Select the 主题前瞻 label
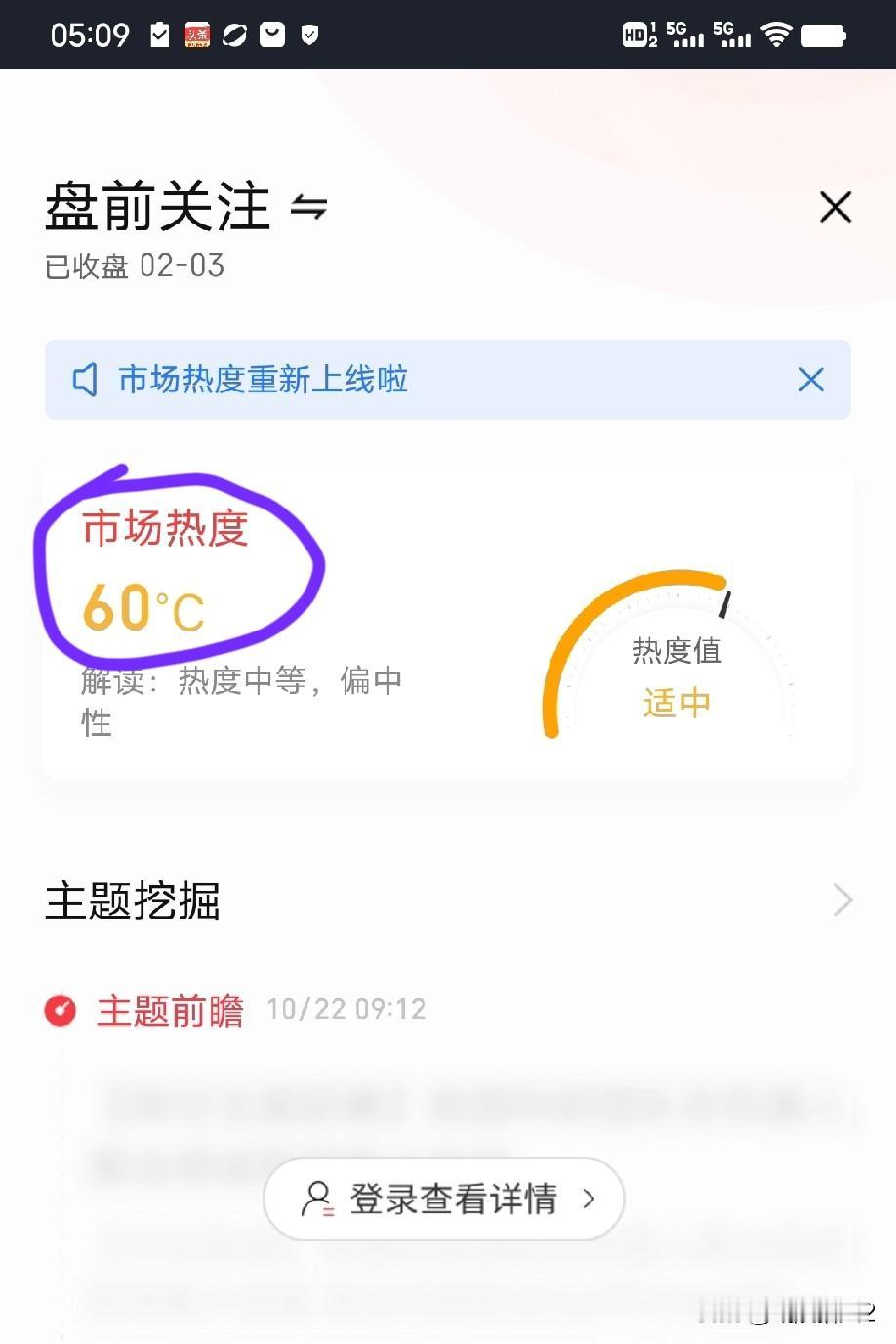The image size is (896, 1344). [170, 1011]
